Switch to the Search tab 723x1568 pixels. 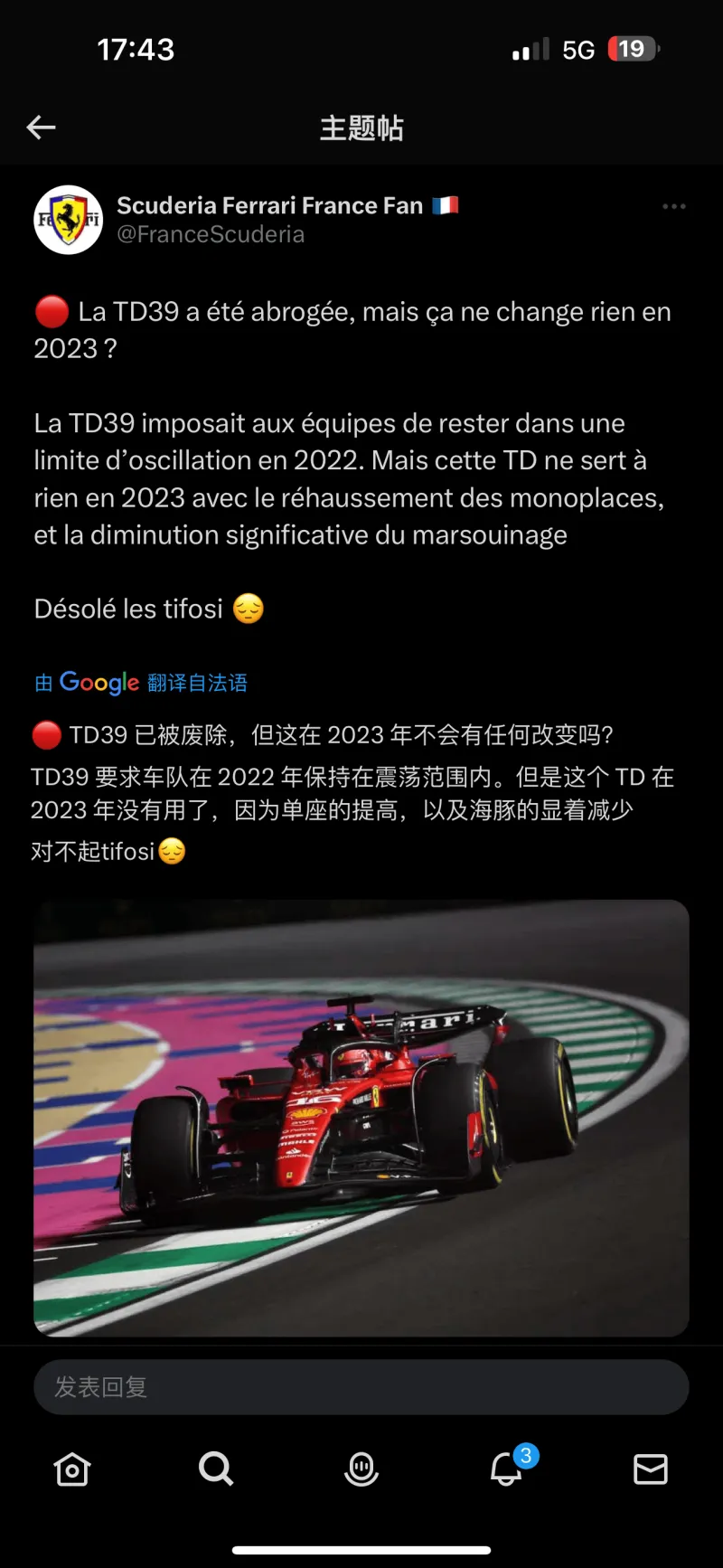(x=216, y=1469)
